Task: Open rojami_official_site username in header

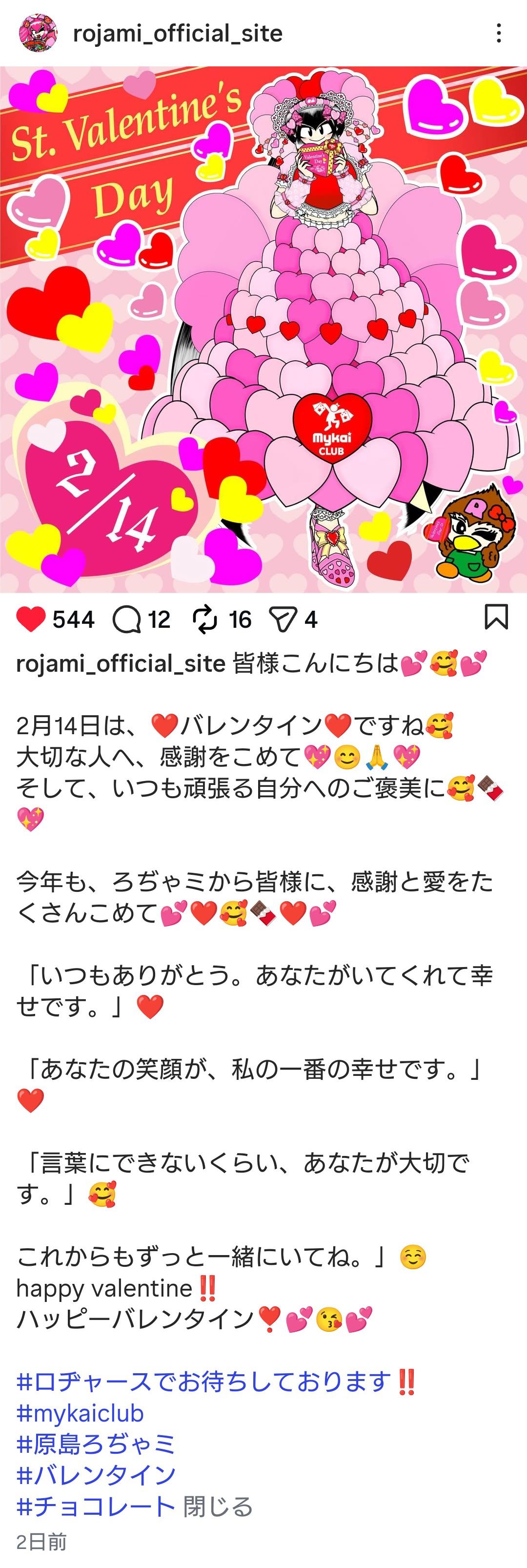Action: point(177,34)
